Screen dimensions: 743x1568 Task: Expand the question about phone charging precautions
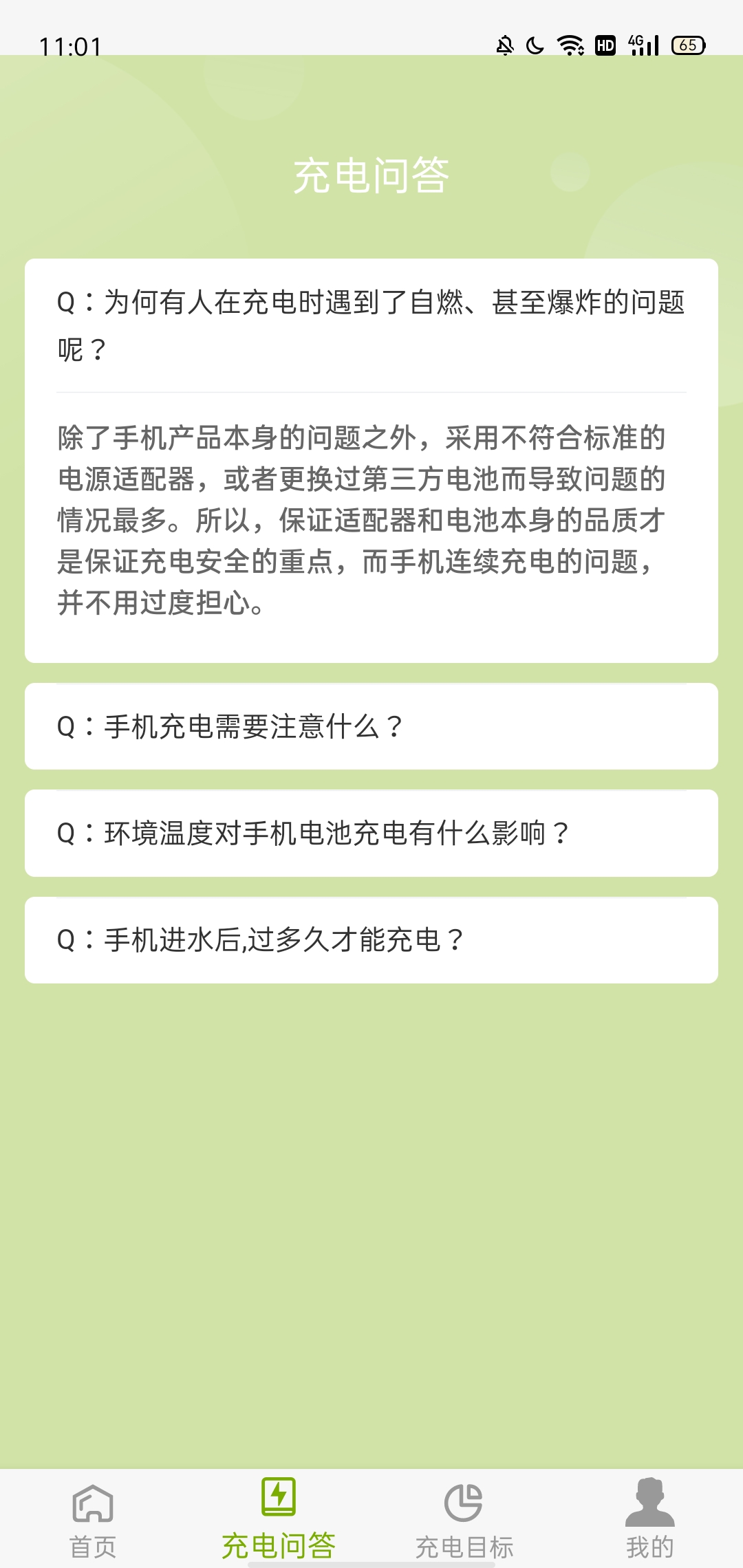tap(371, 724)
